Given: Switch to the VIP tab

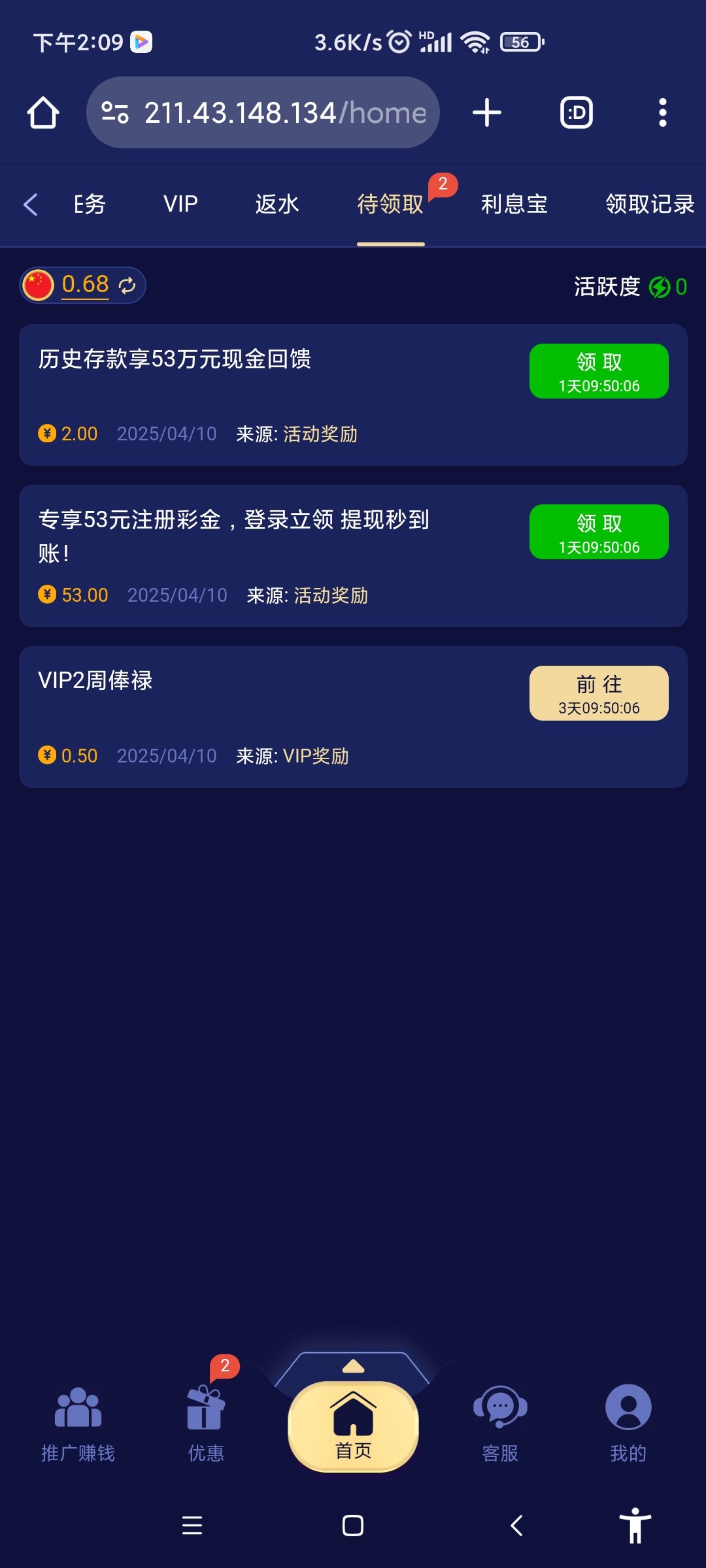Looking at the screenshot, I should 180,204.
